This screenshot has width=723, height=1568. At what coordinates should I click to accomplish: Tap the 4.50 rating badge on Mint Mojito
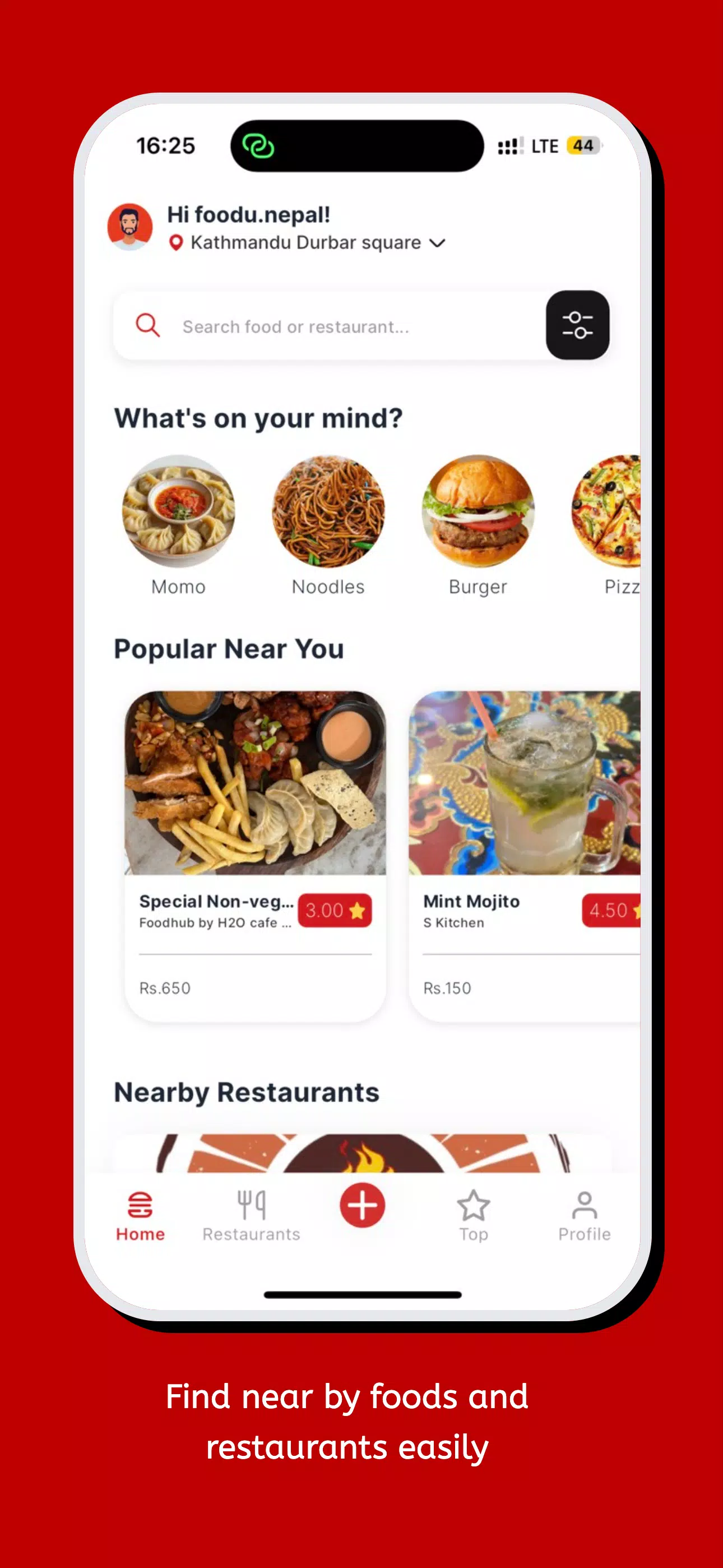615,910
